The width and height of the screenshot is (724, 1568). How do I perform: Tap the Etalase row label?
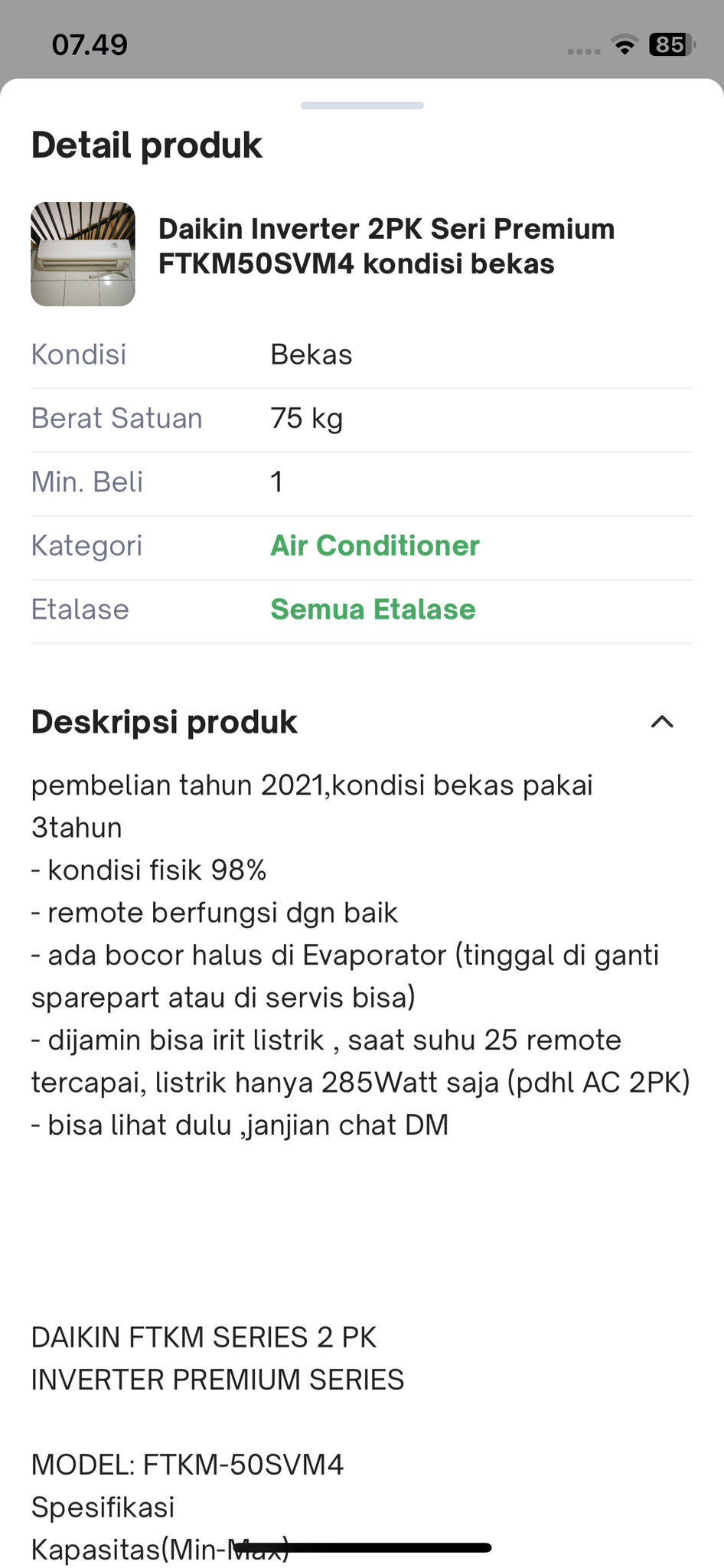tap(80, 609)
